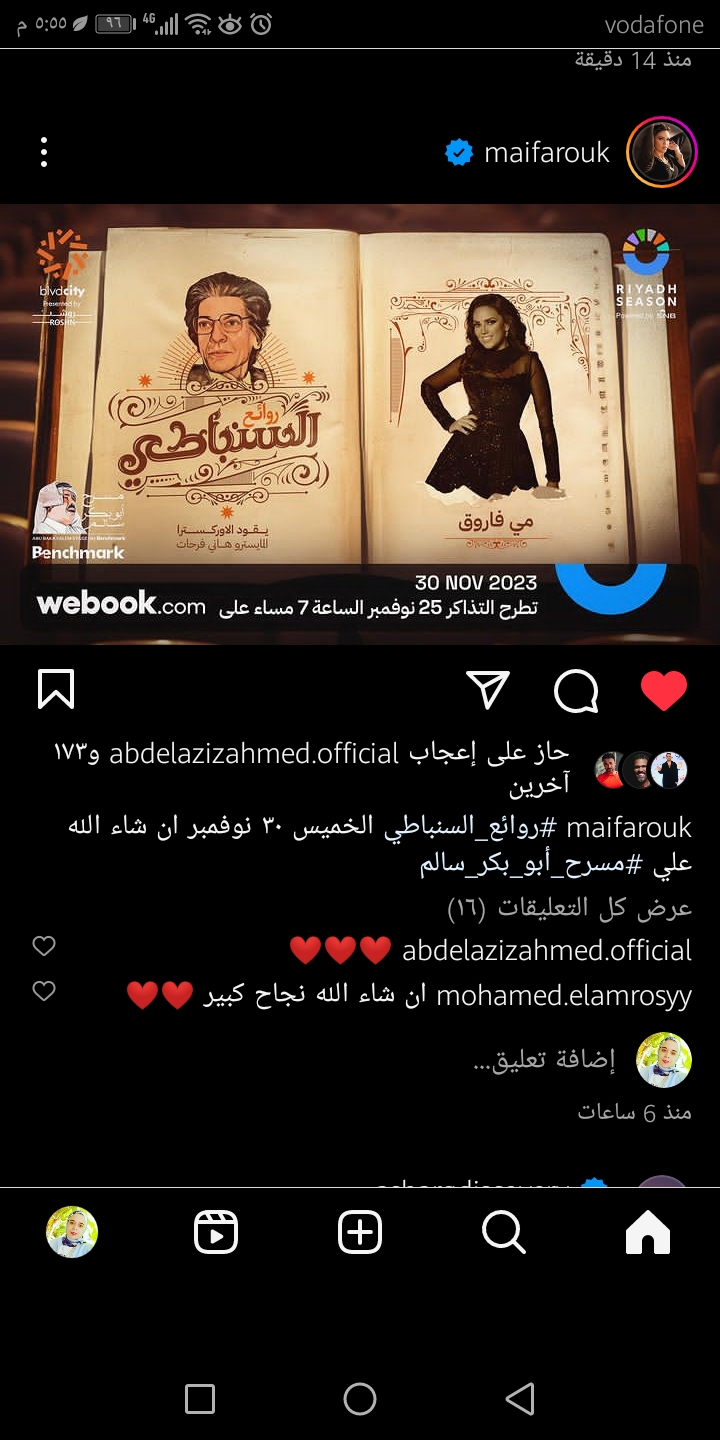The height and width of the screenshot is (1440, 720).
Task: Open the comment bubble under the post
Action: point(576,690)
